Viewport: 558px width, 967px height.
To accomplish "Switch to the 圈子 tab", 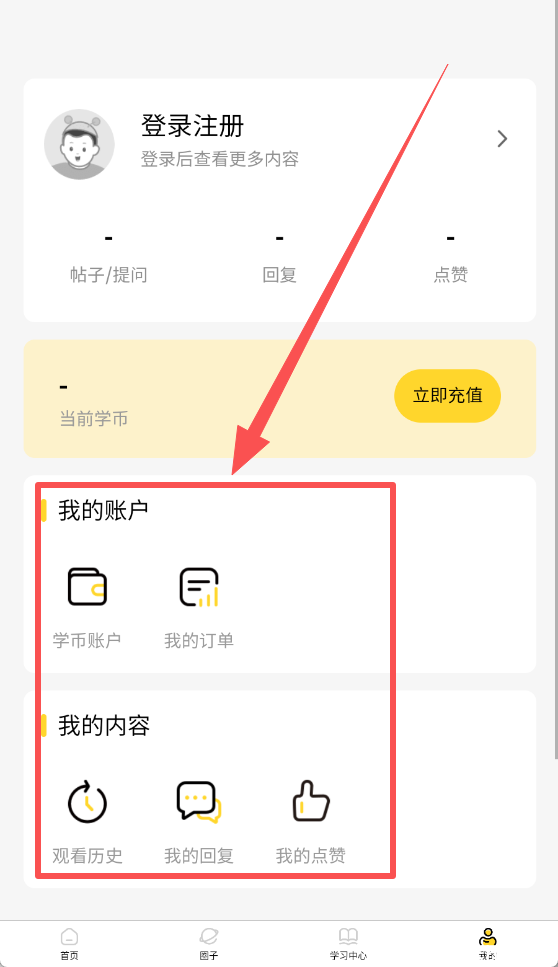I will [x=209, y=944].
